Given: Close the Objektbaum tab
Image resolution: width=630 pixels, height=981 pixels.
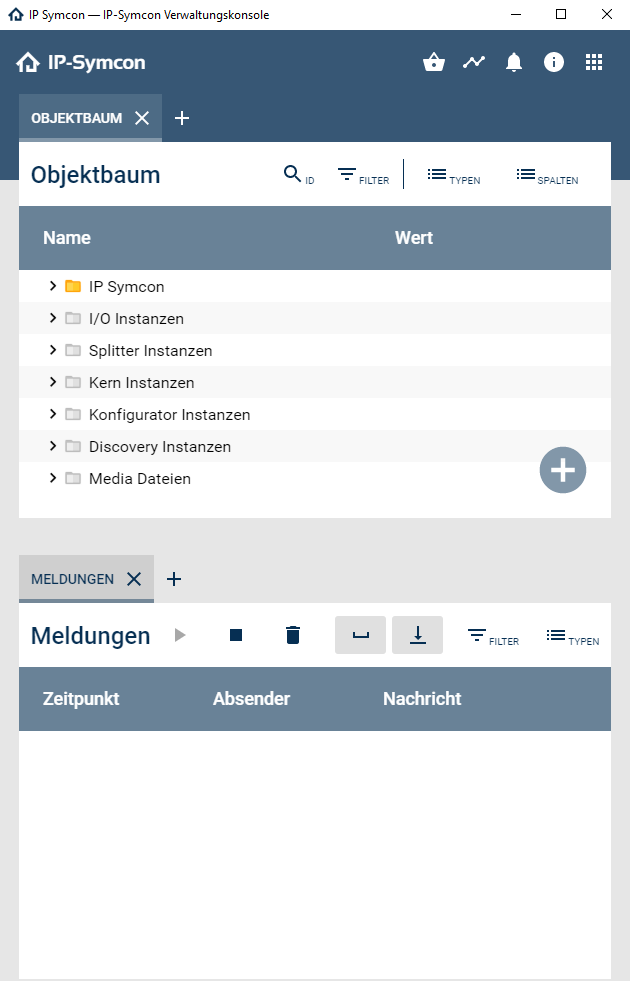Looking at the screenshot, I should 142,118.
